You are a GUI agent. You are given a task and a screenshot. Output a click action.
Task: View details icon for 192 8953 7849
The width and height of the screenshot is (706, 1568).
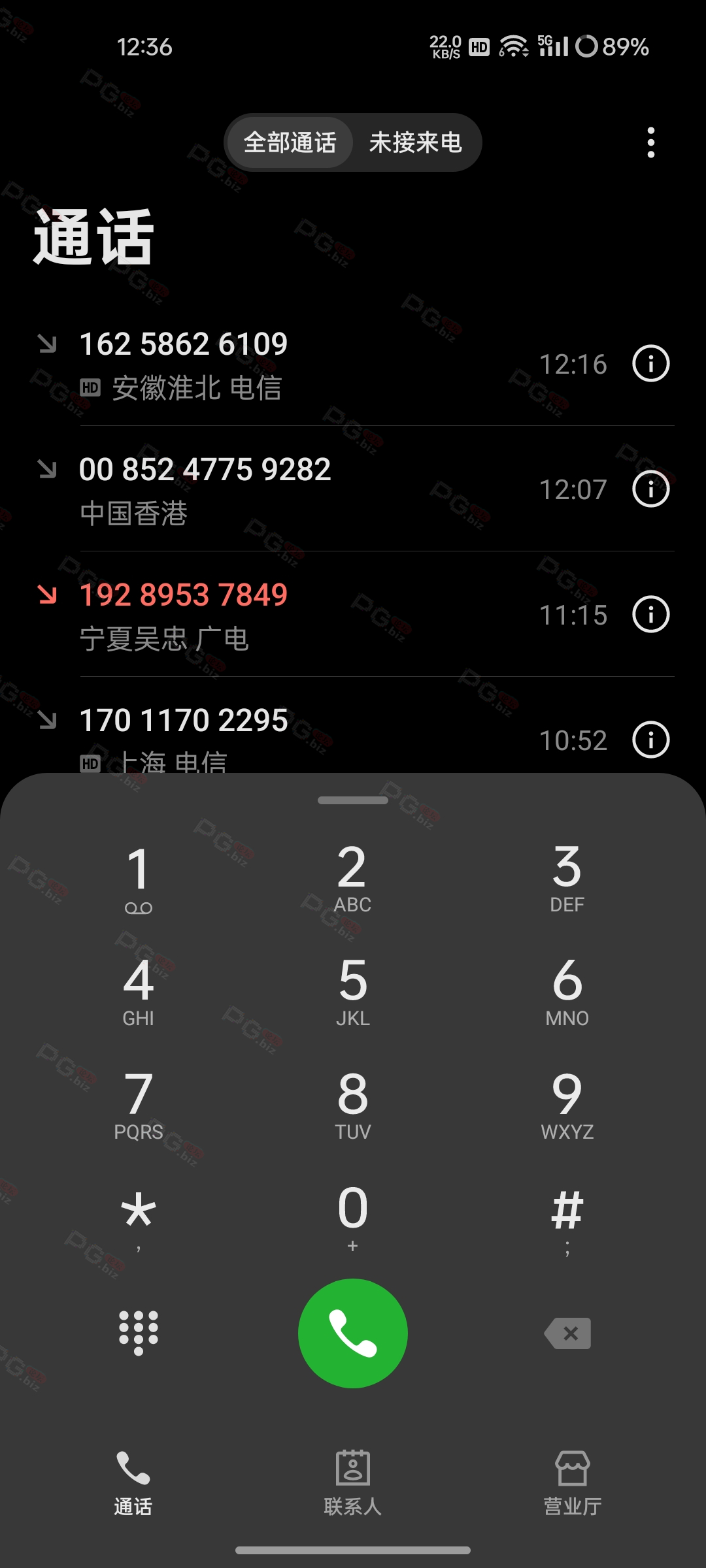click(x=650, y=614)
